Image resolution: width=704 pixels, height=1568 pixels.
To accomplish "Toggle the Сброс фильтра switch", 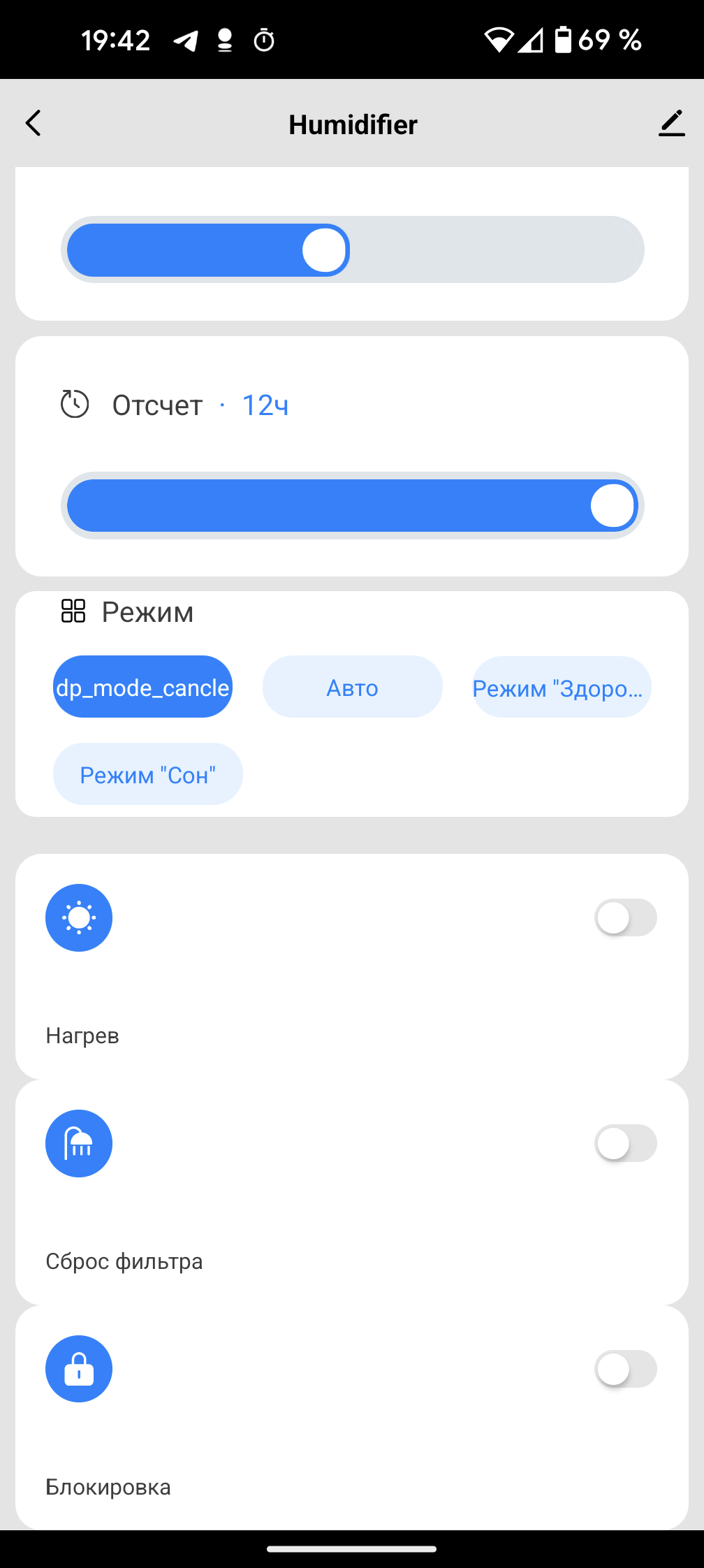I will point(625,1143).
